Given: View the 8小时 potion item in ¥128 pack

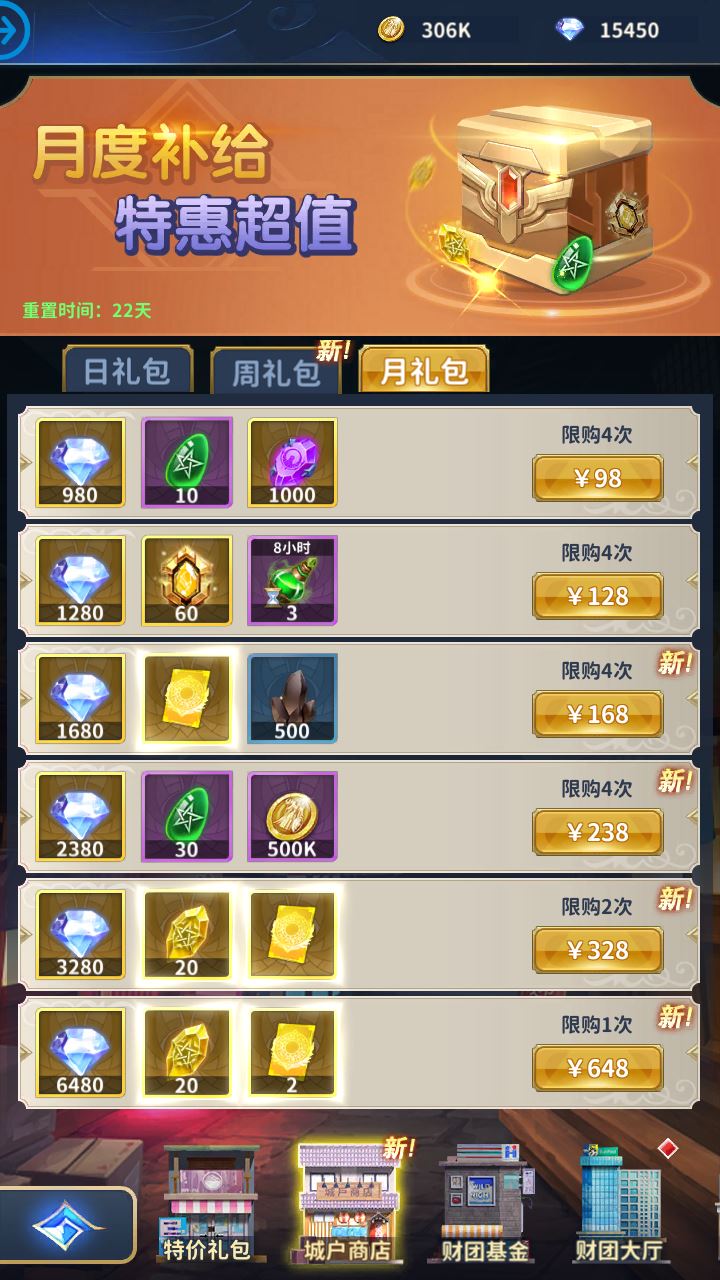Looking at the screenshot, I should (292, 580).
